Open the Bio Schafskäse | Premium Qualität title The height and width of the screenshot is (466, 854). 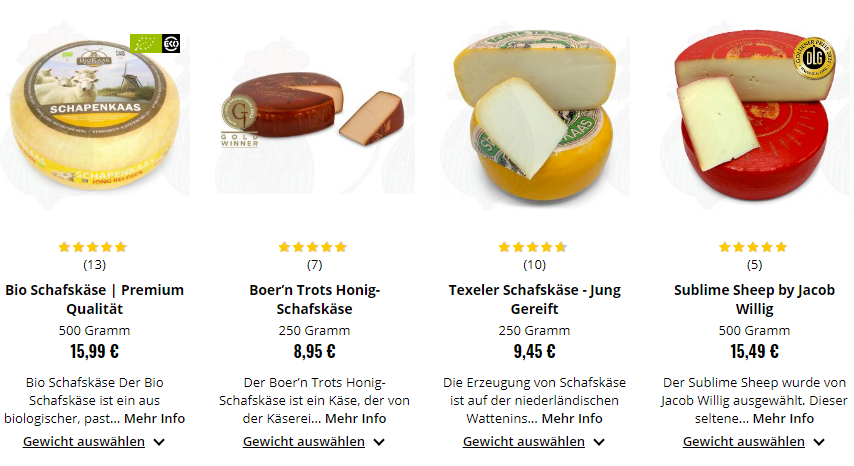click(95, 299)
